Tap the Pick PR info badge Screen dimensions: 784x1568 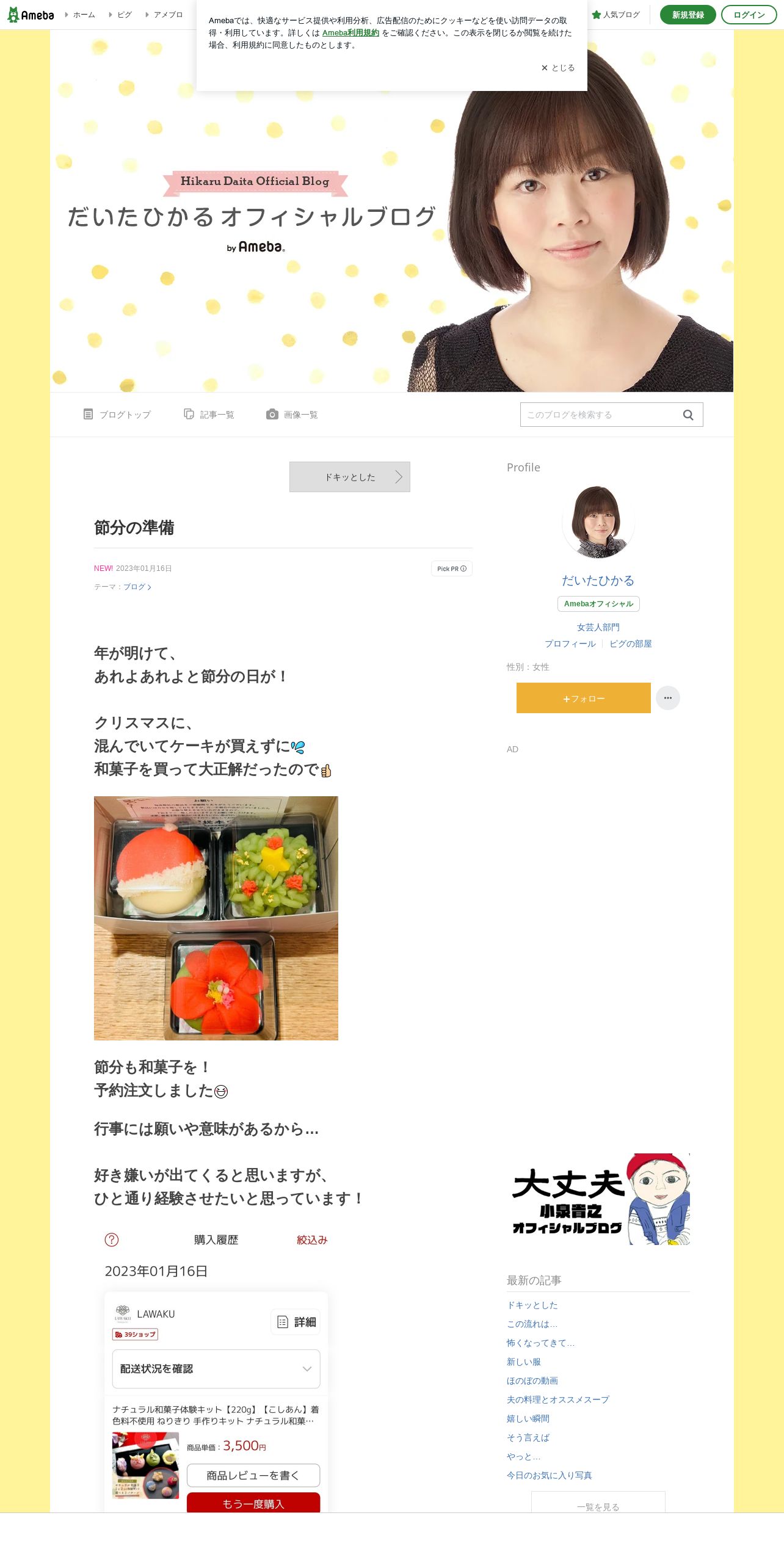tap(452, 568)
